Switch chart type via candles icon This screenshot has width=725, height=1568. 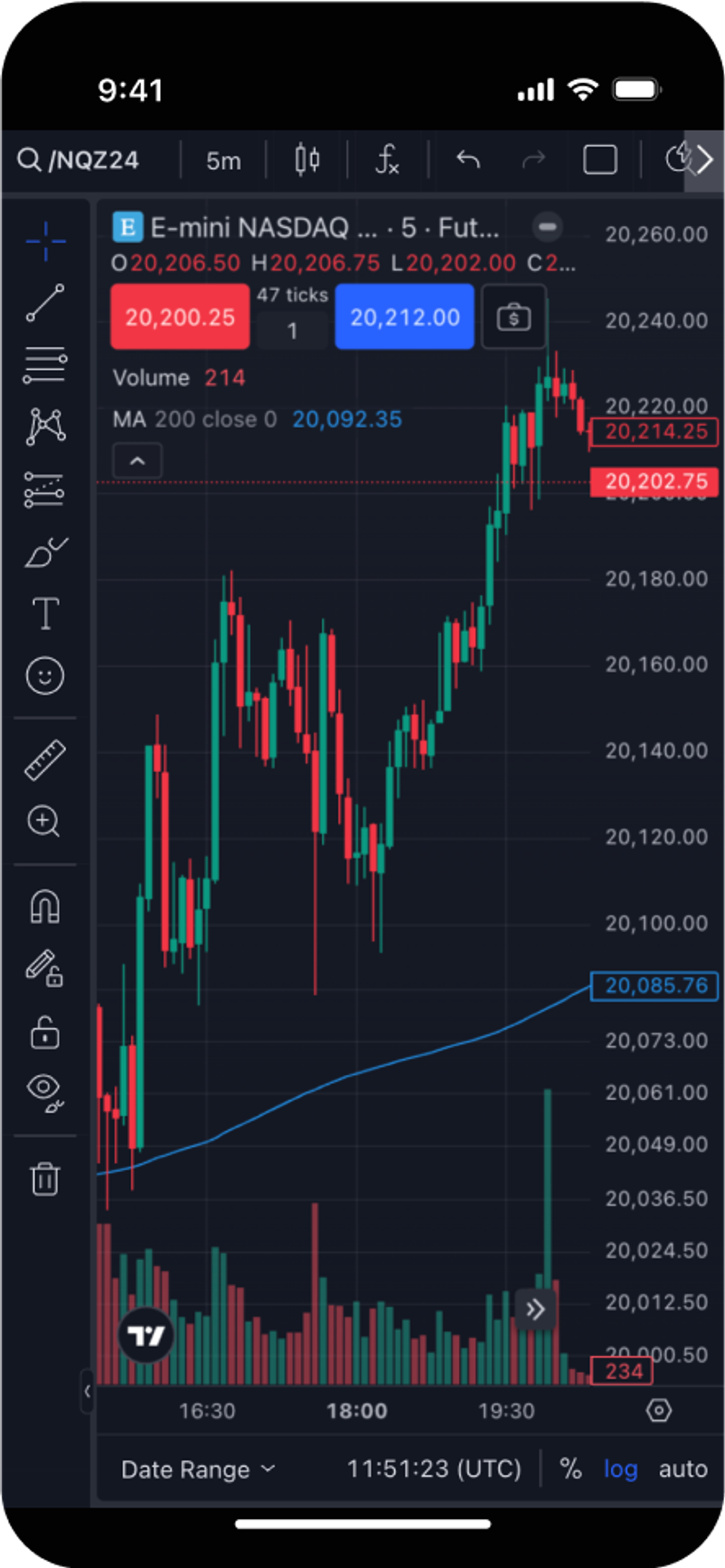pos(305,159)
